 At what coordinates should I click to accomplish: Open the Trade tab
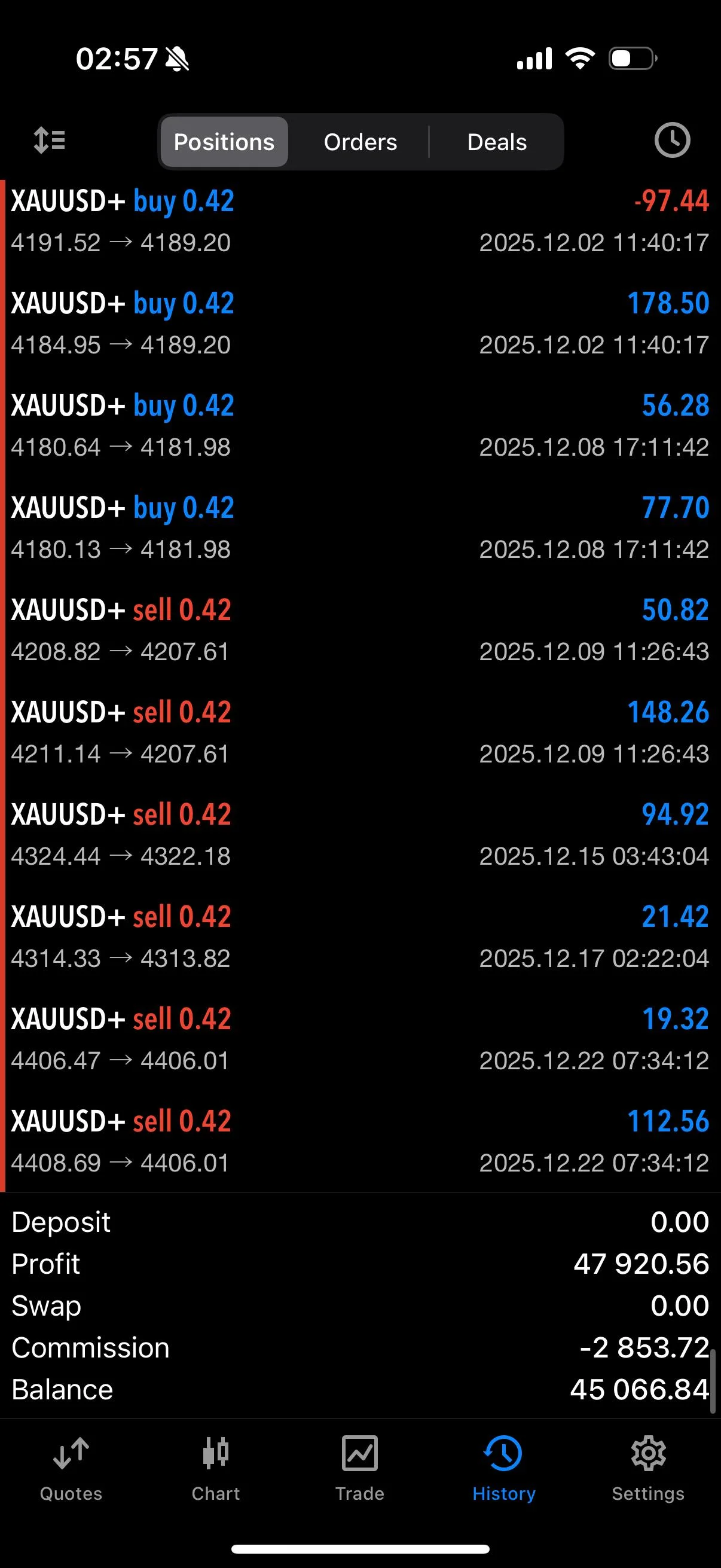[x=359, y=1468]
